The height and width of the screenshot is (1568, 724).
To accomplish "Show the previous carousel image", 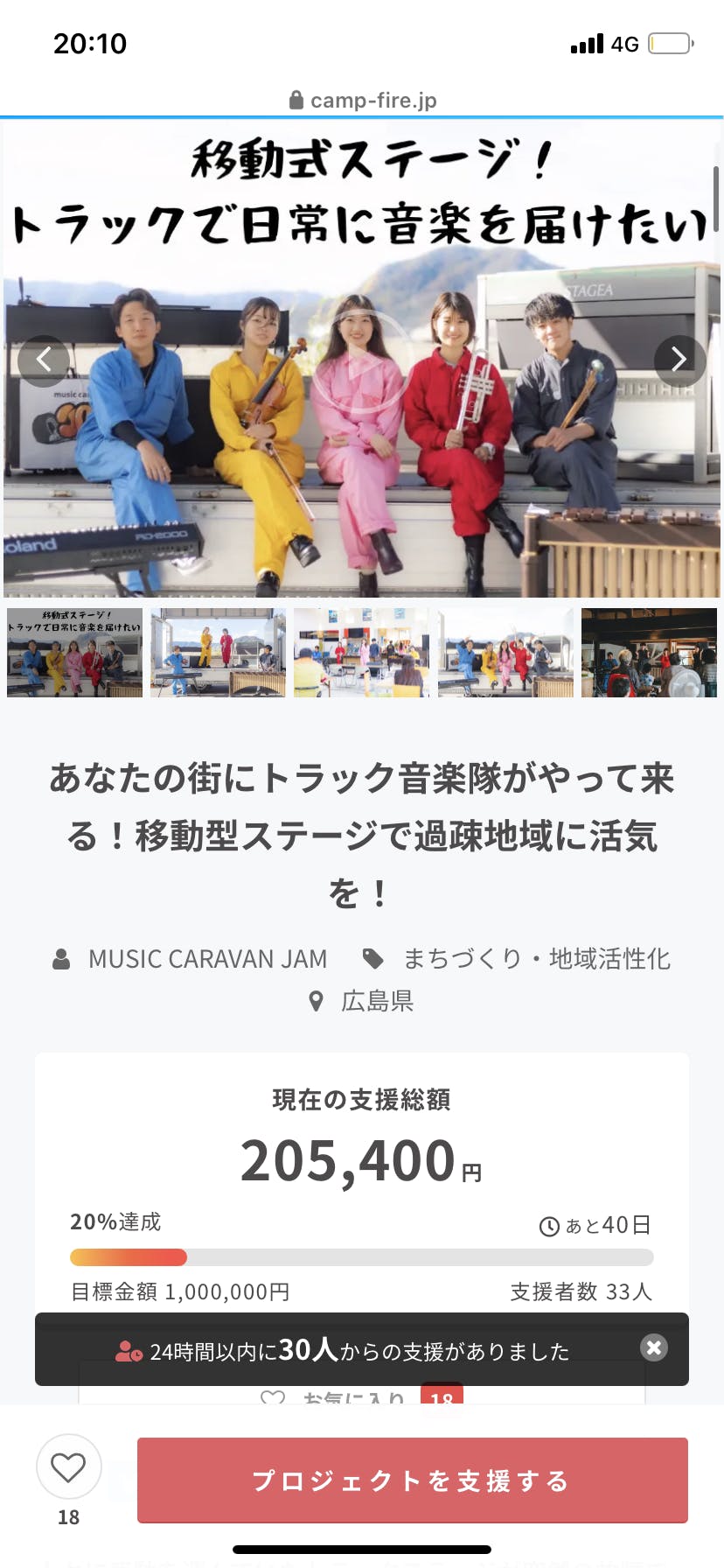I will [43, 360].
